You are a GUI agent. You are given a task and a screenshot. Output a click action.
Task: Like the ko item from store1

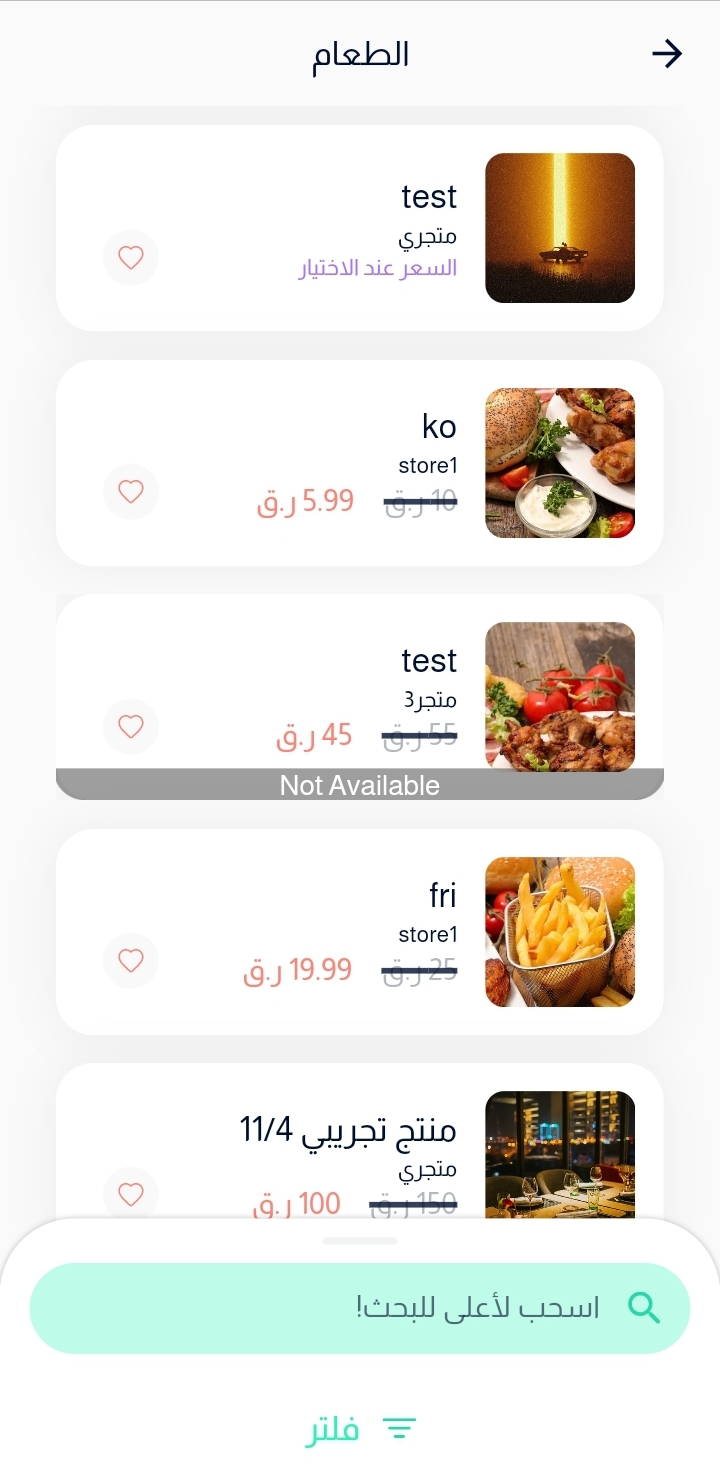click(131, 492)
